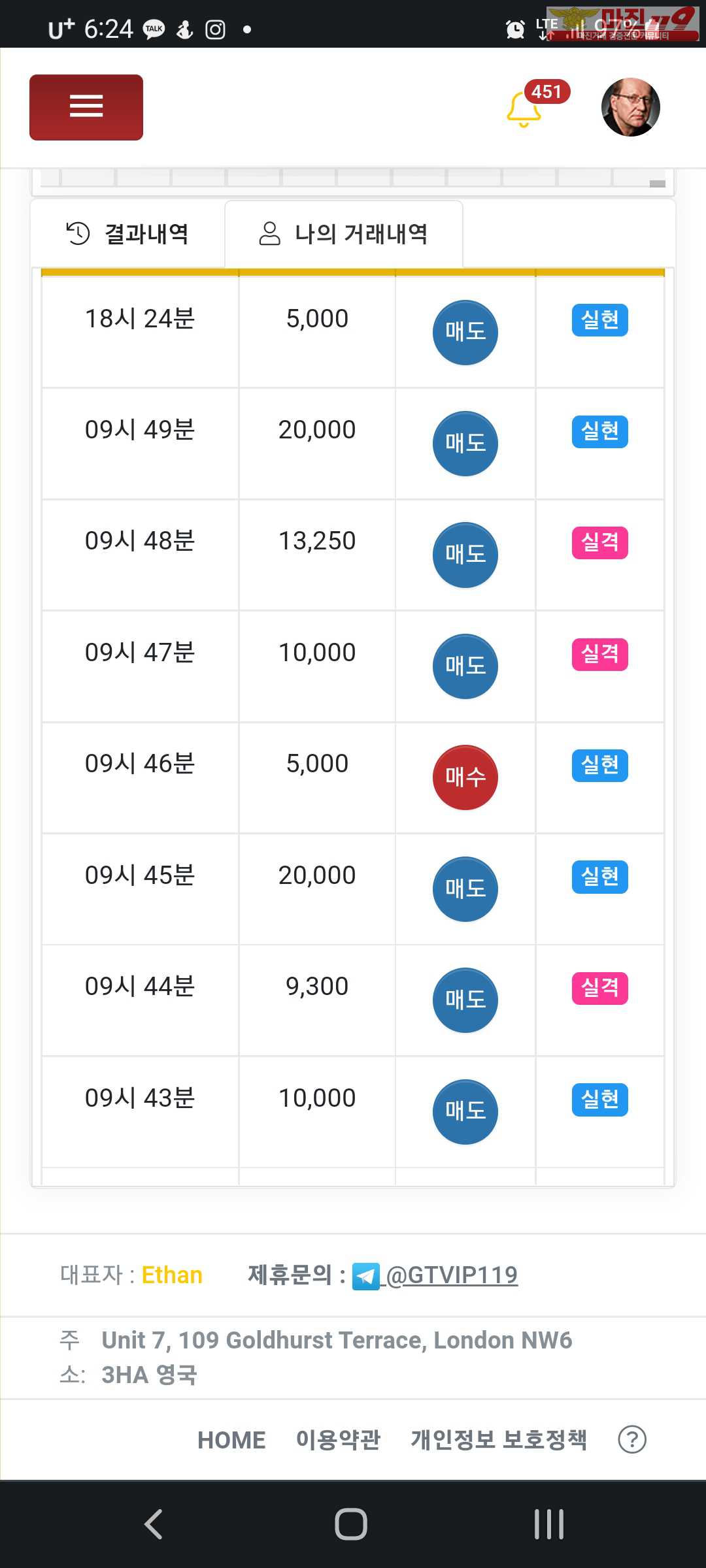
Task: Go to the HOME link
Action: point(231,1440)
